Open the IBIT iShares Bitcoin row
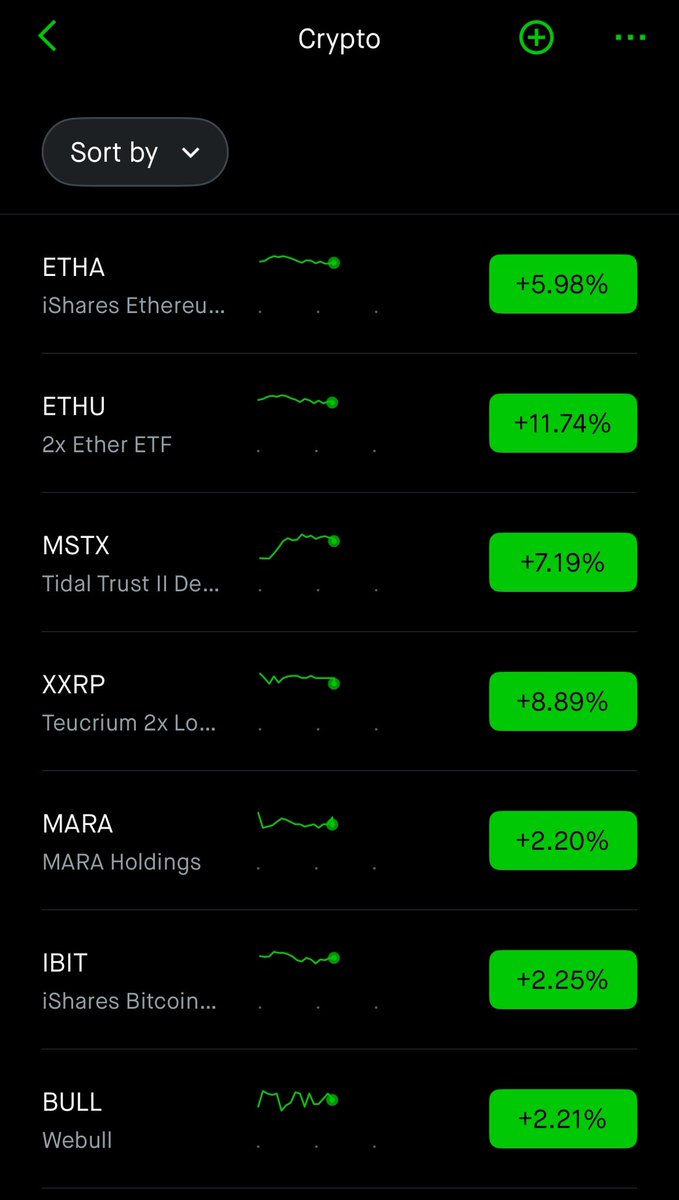The image size is (679, 1200). (339, 979)
